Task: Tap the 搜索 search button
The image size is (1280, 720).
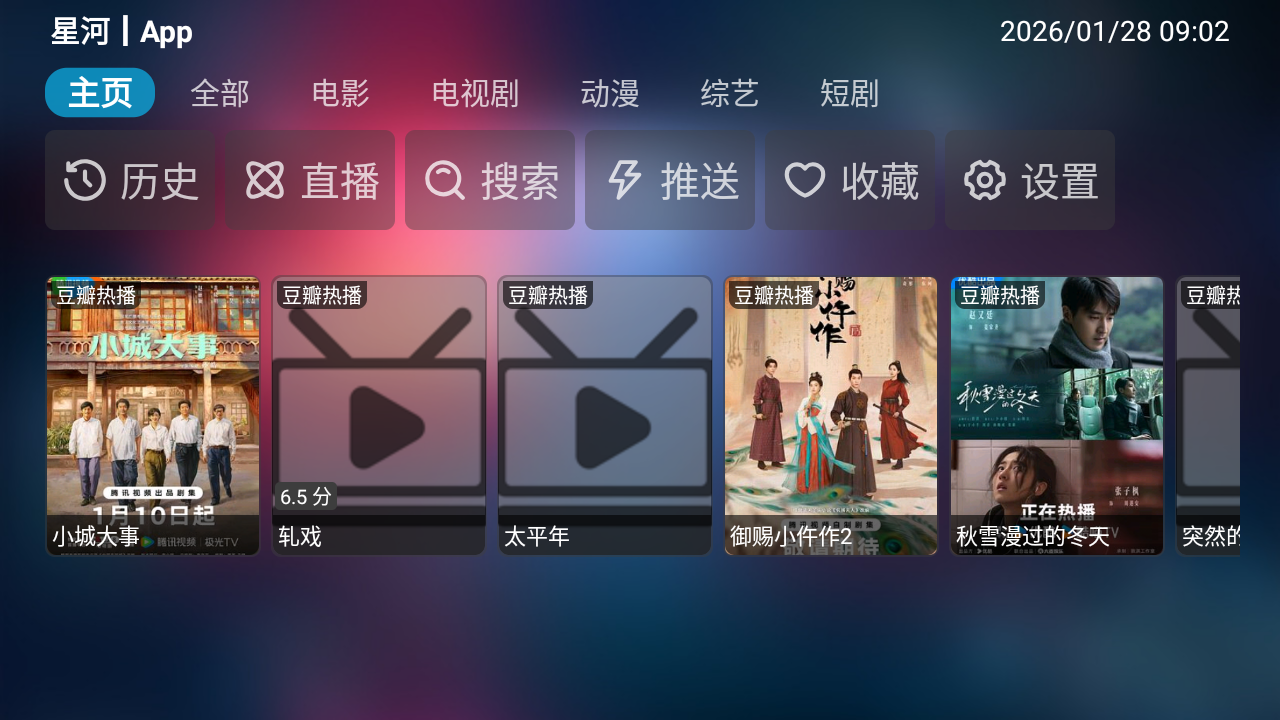Action: (490, 181)
